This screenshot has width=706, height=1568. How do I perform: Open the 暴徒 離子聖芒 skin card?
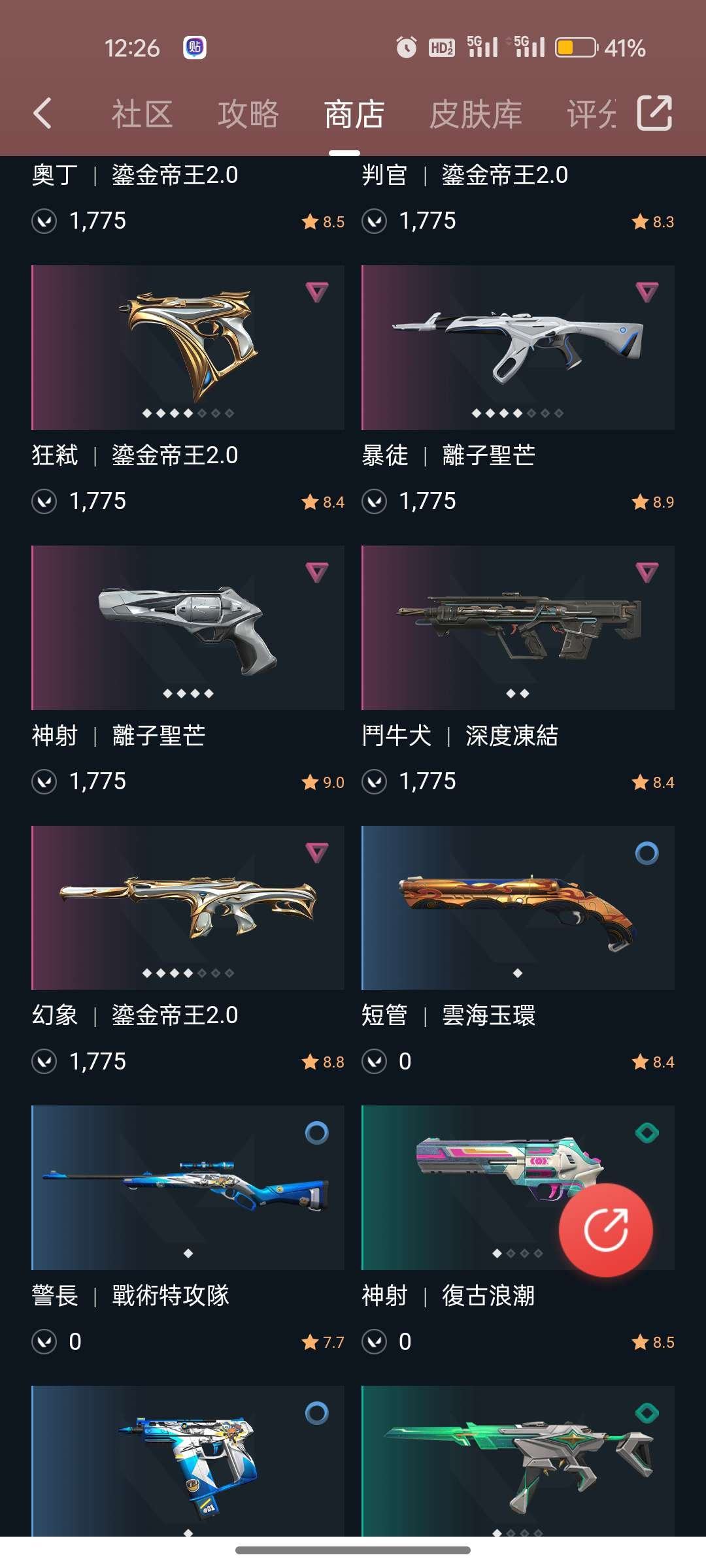(518, 348)
